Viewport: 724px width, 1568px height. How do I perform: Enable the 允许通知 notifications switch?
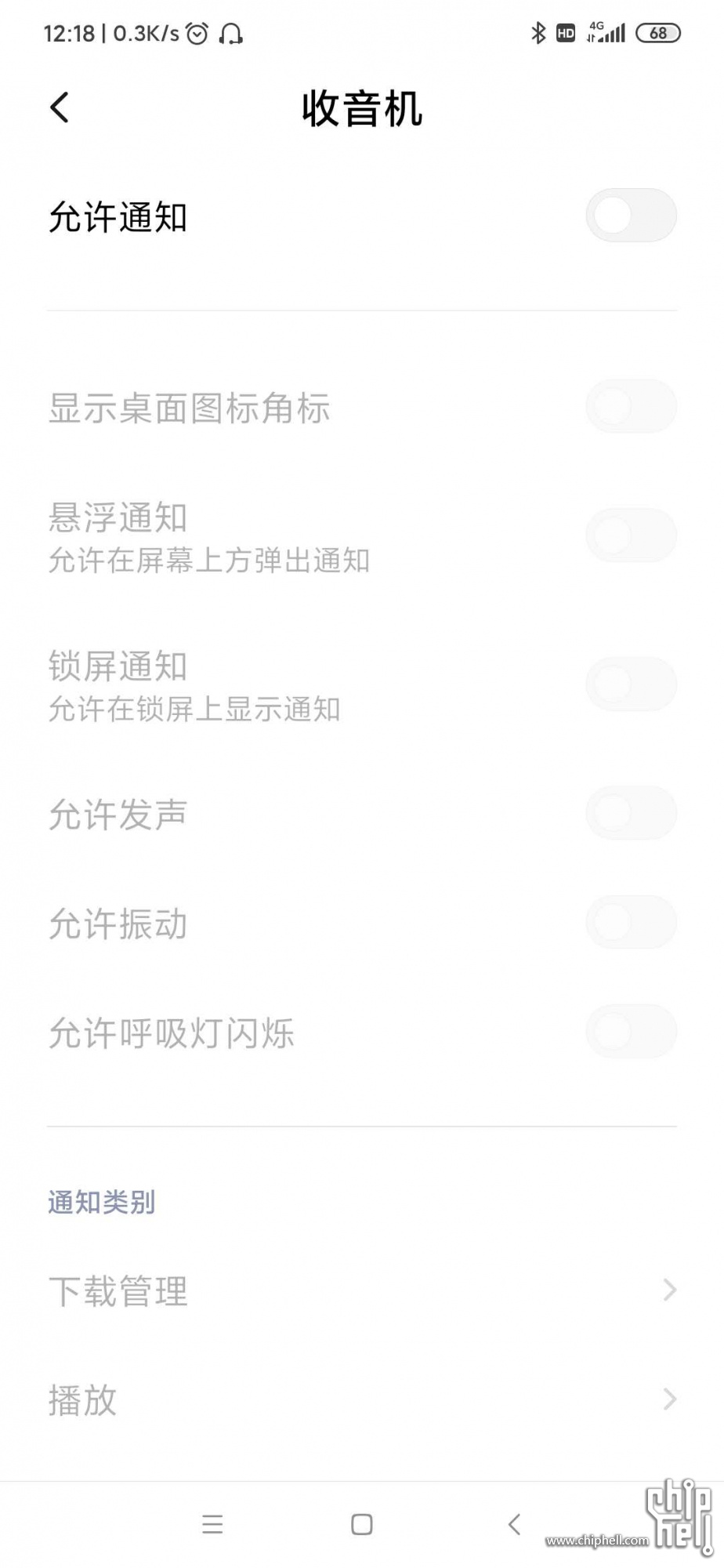(x=631, y=216)
